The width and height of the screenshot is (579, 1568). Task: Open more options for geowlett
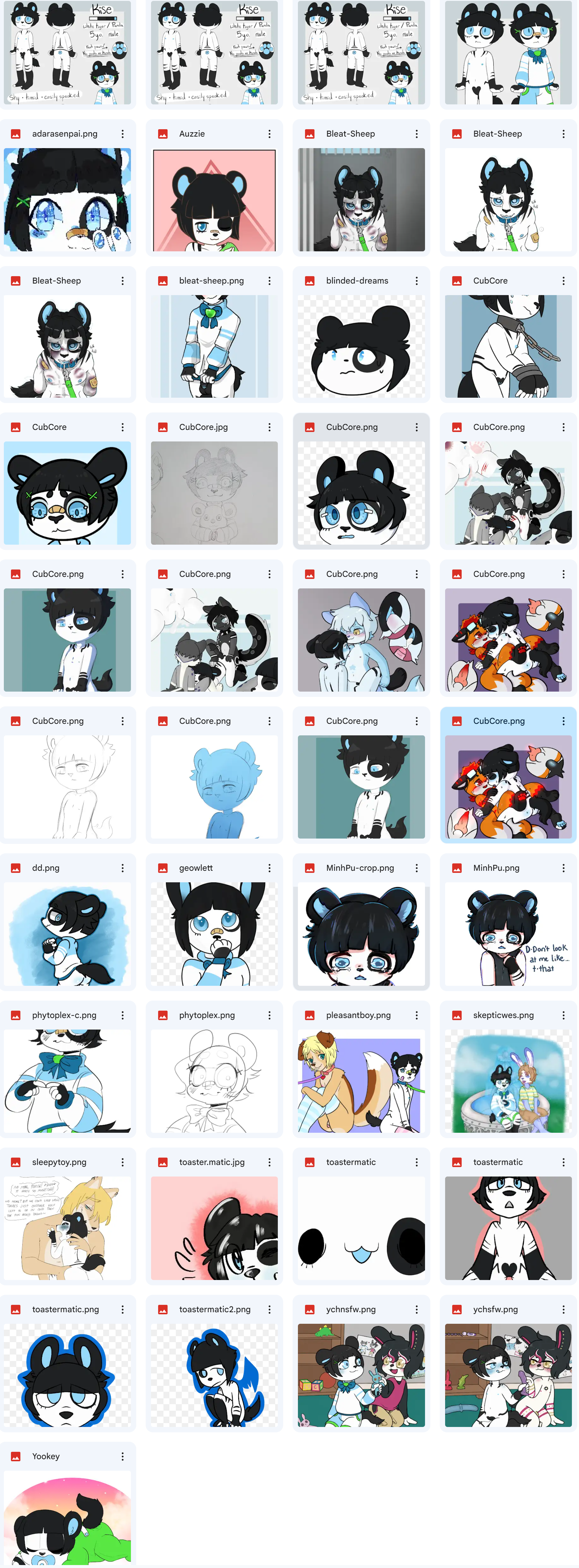tap(270, 868)
